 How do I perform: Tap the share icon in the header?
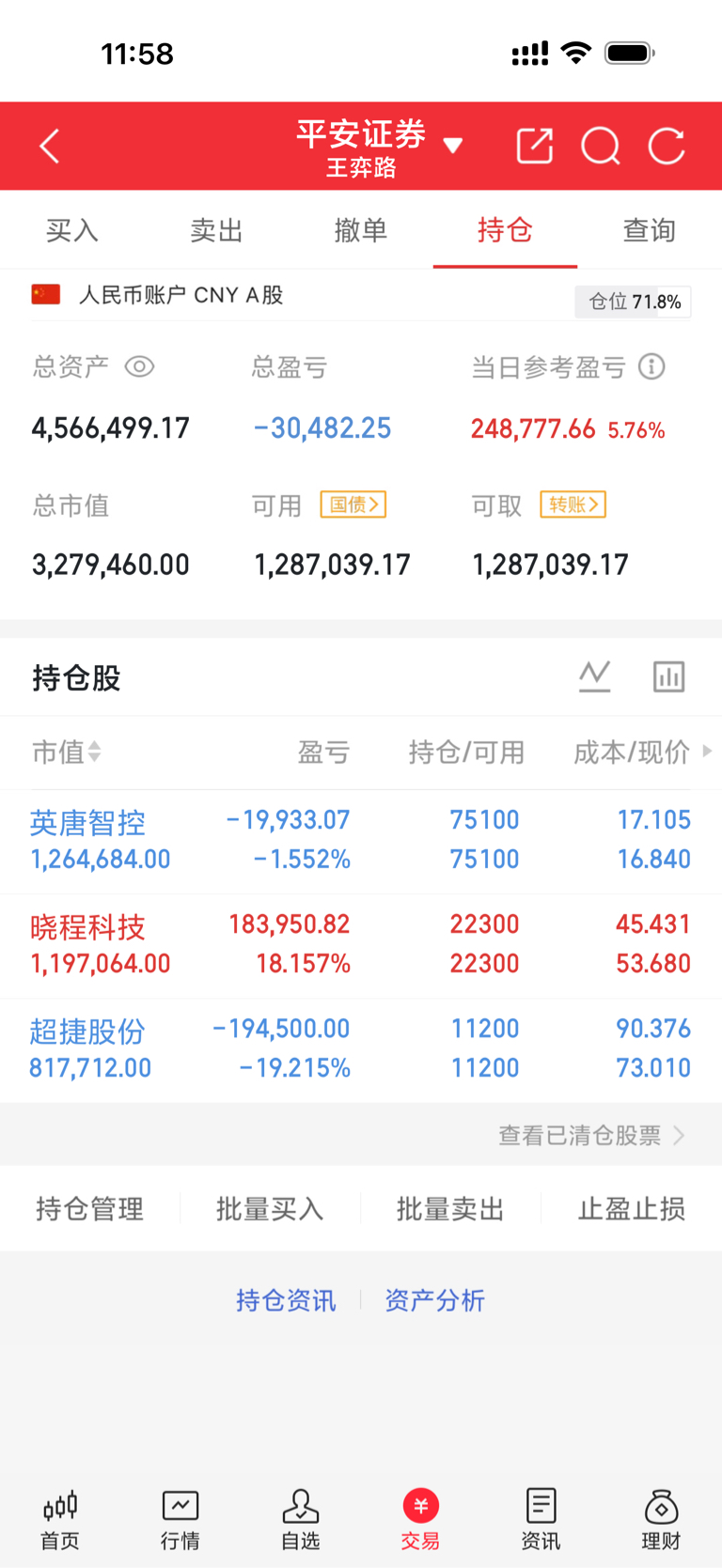tap(535, 147)
